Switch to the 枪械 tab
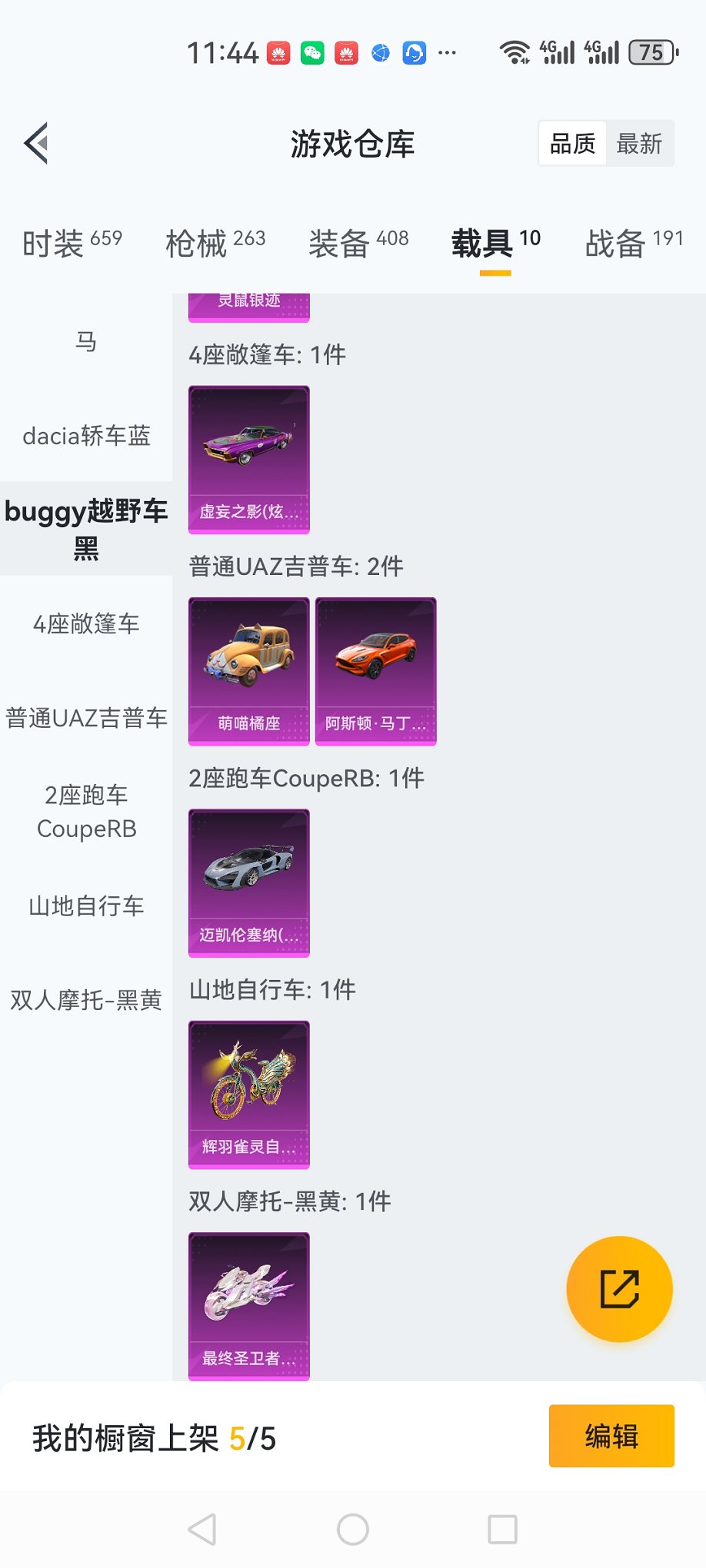Viewport: 706px width, 1568px height. tap(215, 243)
